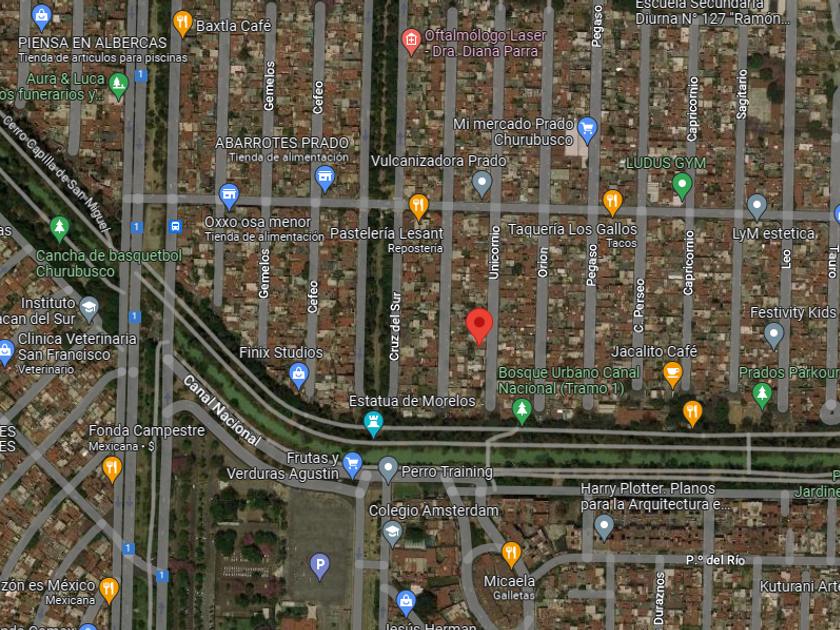The width and height of the screenshot is (840, 630).
Task: Tap Cancha de basquetbol Churubusco park pin
Action: point(59,229)
